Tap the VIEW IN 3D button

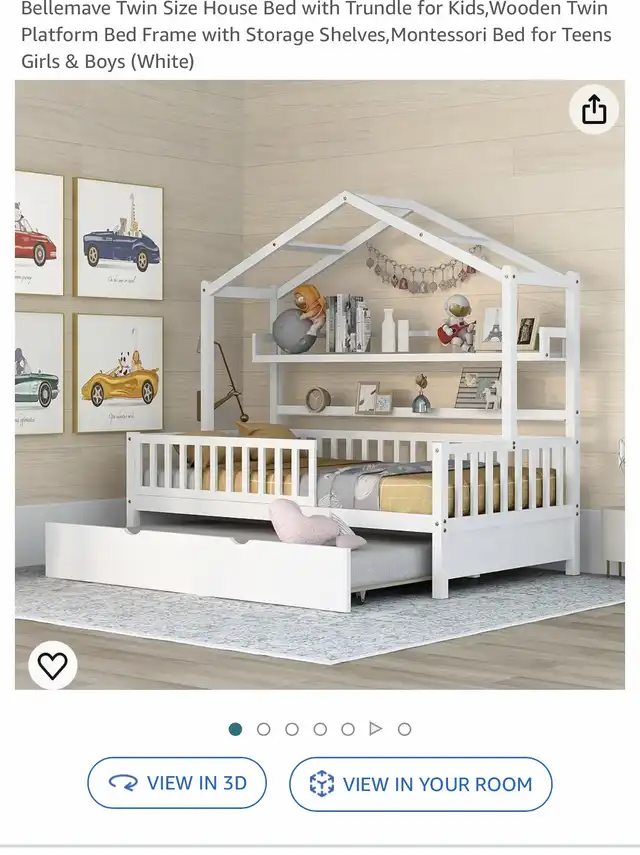point(178,783)
